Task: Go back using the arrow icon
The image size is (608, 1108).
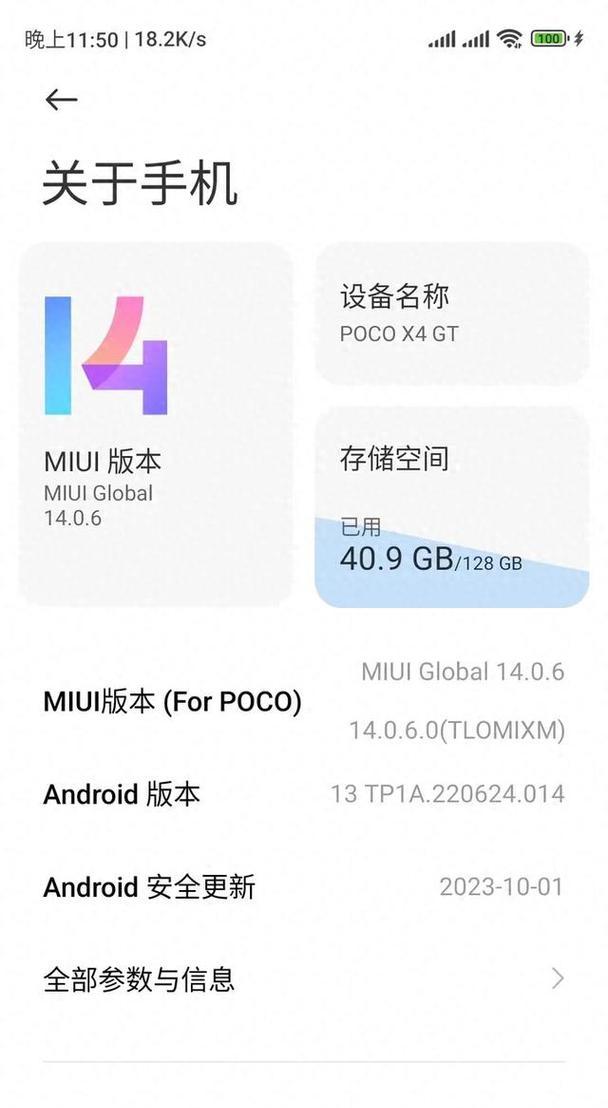Action: tap(61, 99)
